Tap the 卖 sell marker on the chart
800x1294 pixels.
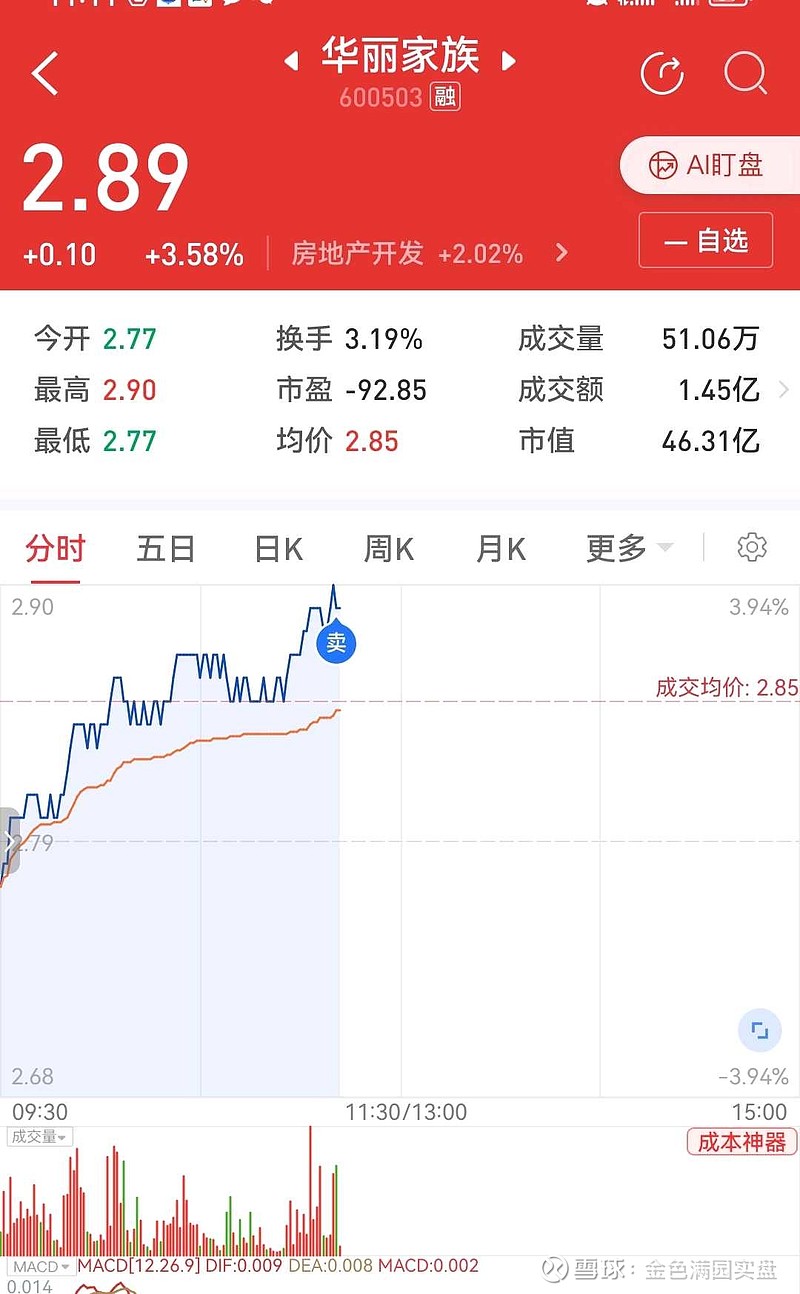click(336, 642)
